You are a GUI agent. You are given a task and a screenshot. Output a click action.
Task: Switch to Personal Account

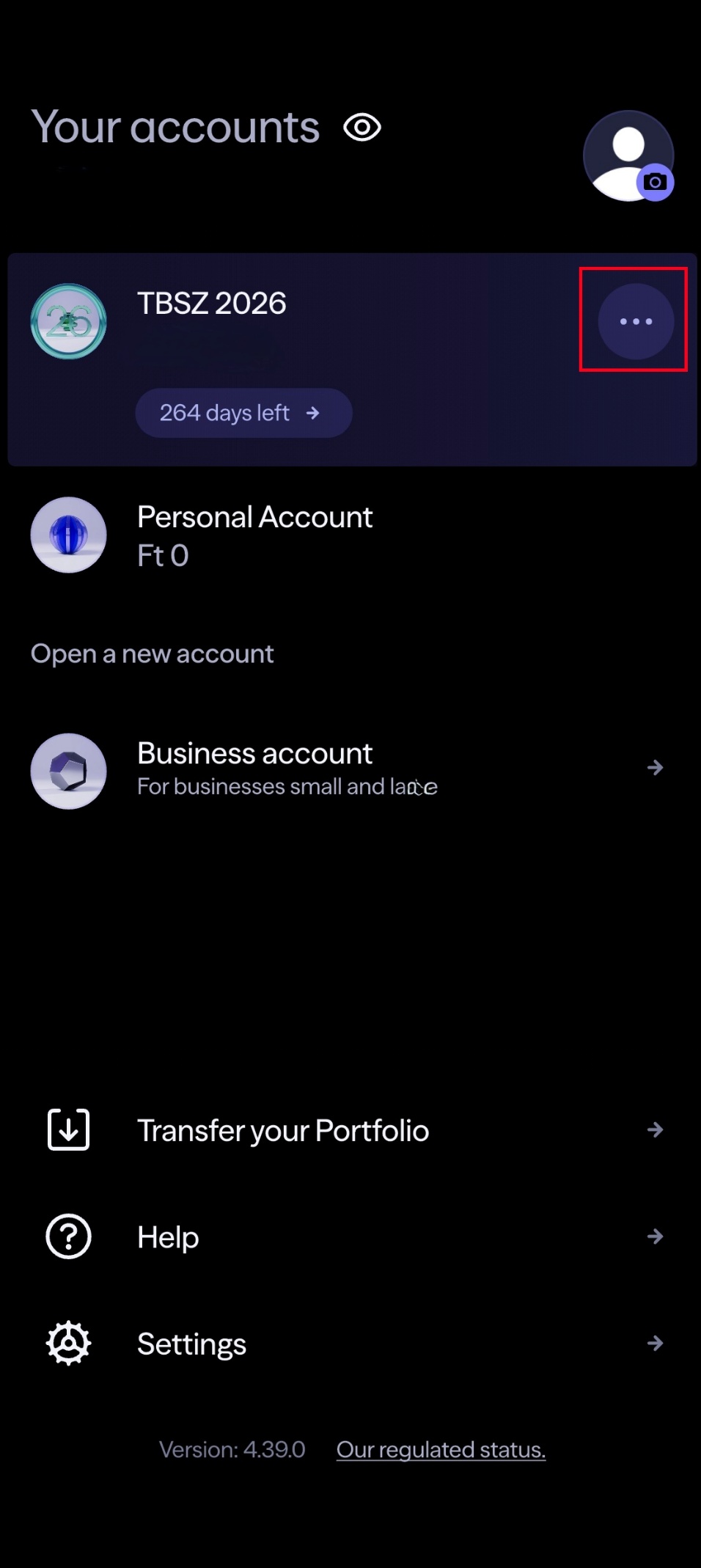click(x=254, y=535)
